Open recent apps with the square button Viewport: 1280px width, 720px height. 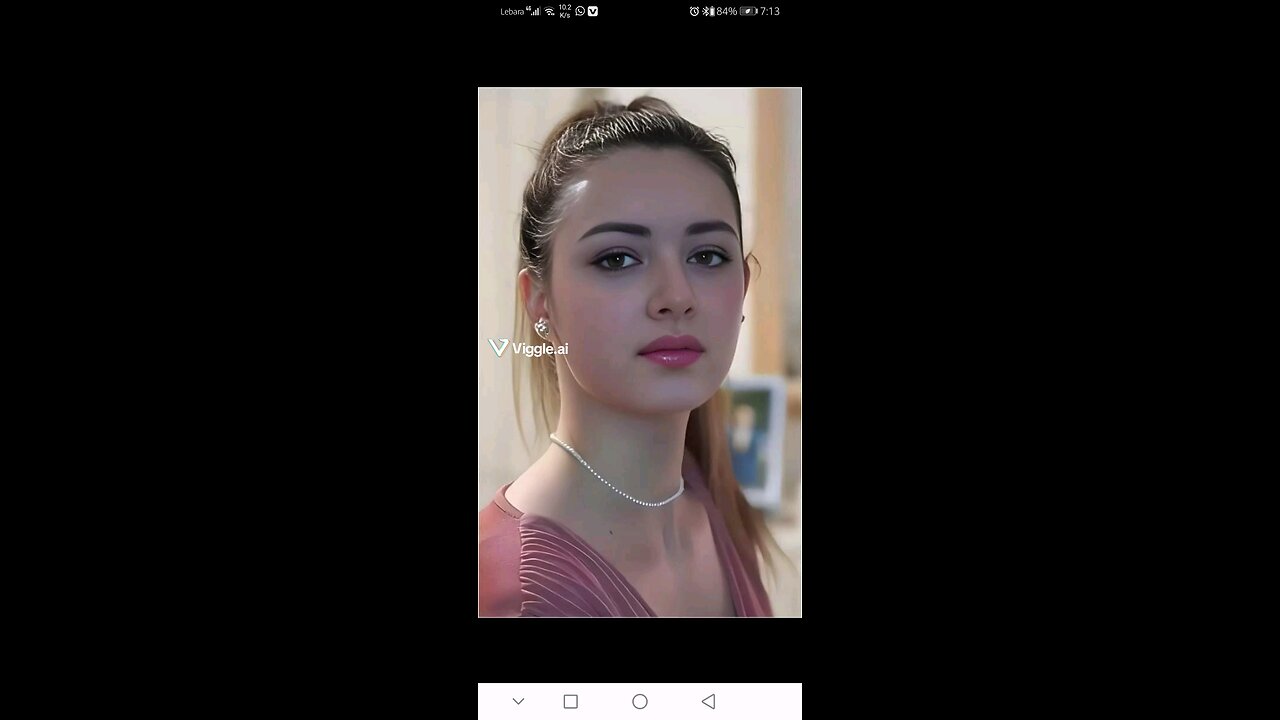point(571,702)
